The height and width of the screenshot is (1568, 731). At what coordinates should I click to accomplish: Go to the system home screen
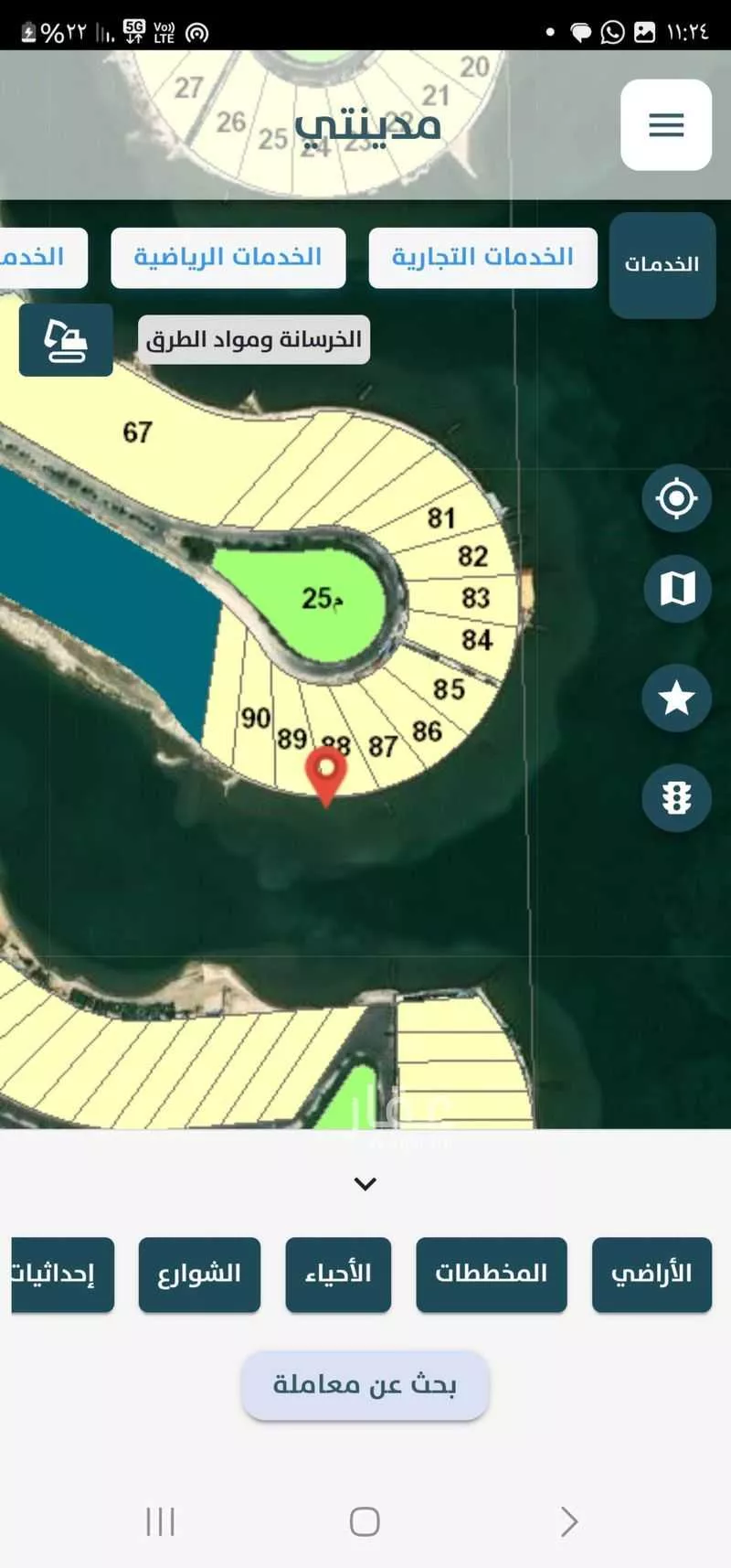365,1521
